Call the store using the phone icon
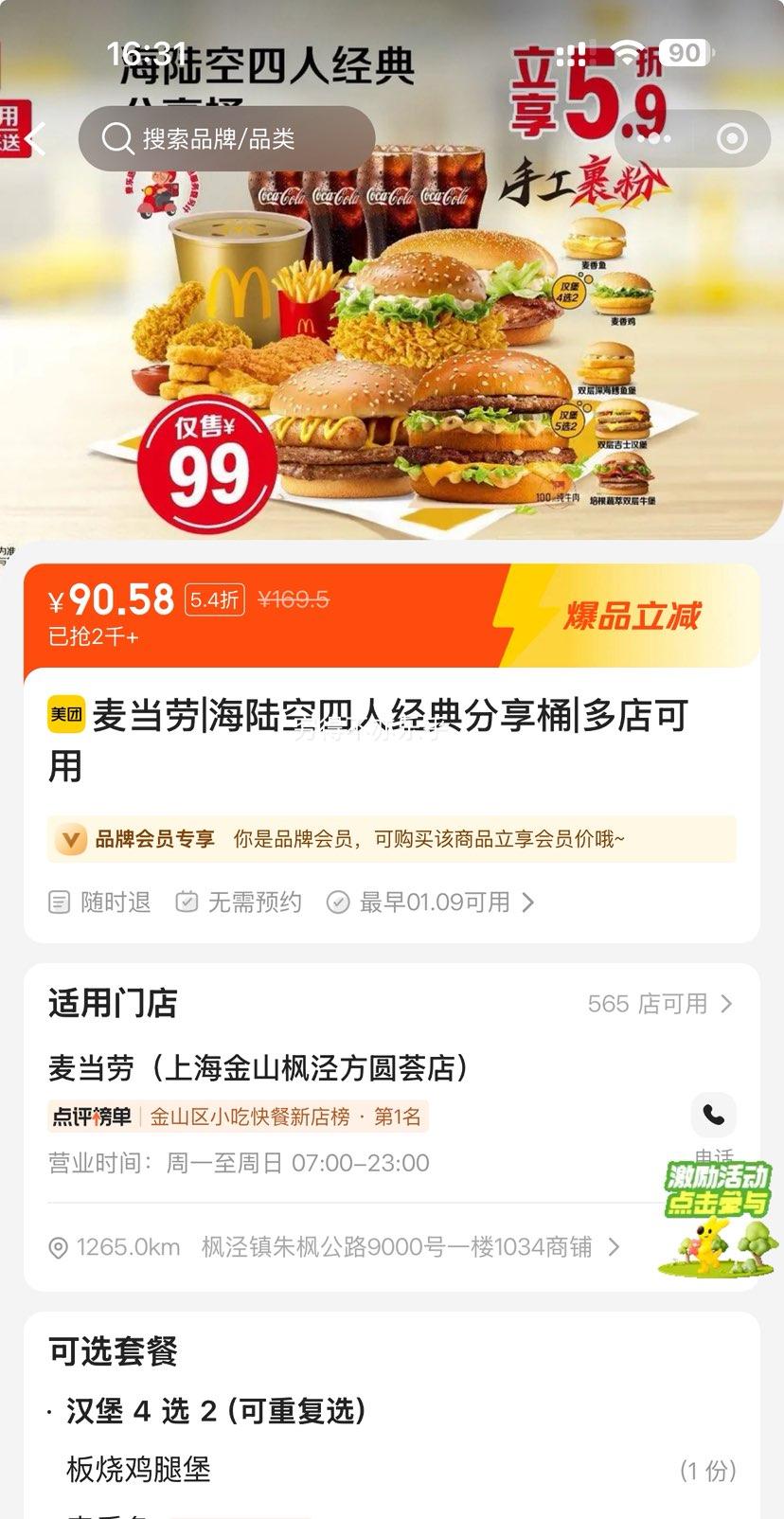The image size is (784, 1519). pos(713,1116)
